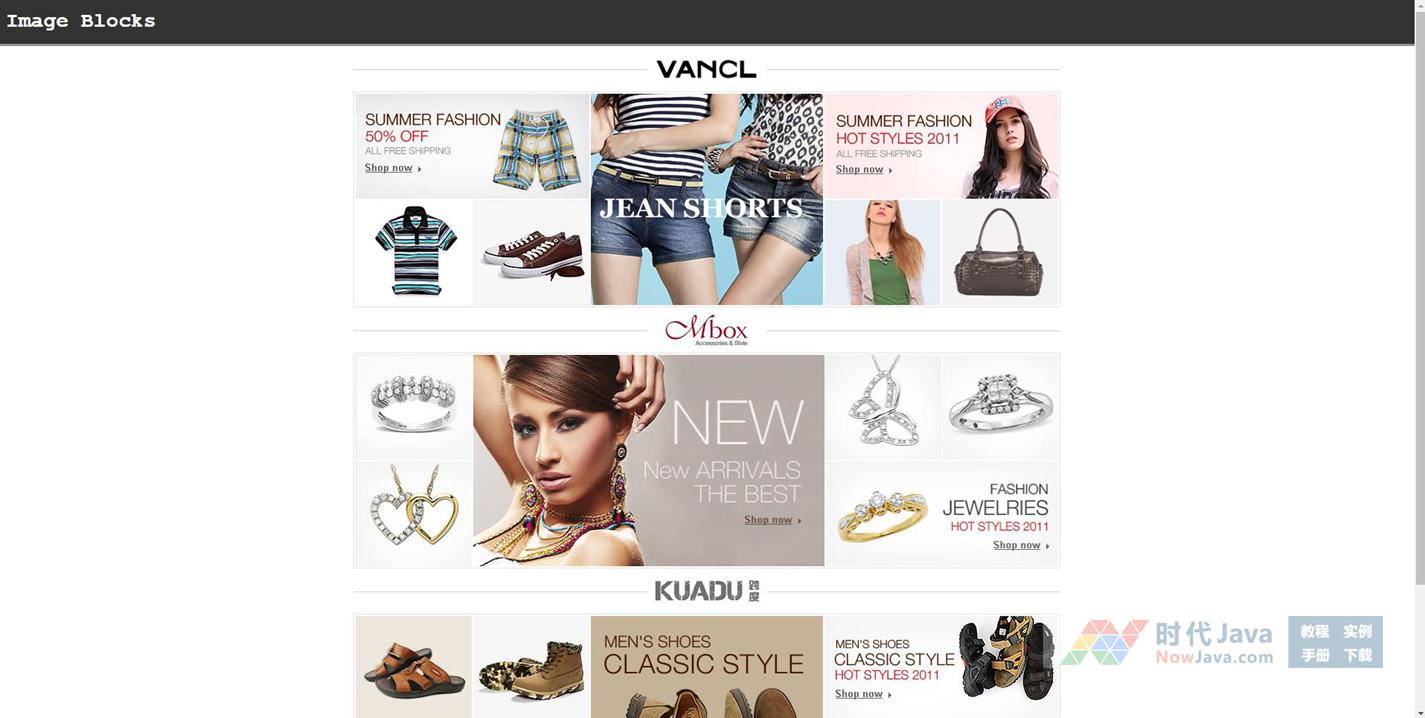Open the brown sneakers tile
This screenshot has height=718, width=1425.
coord(531,252)
